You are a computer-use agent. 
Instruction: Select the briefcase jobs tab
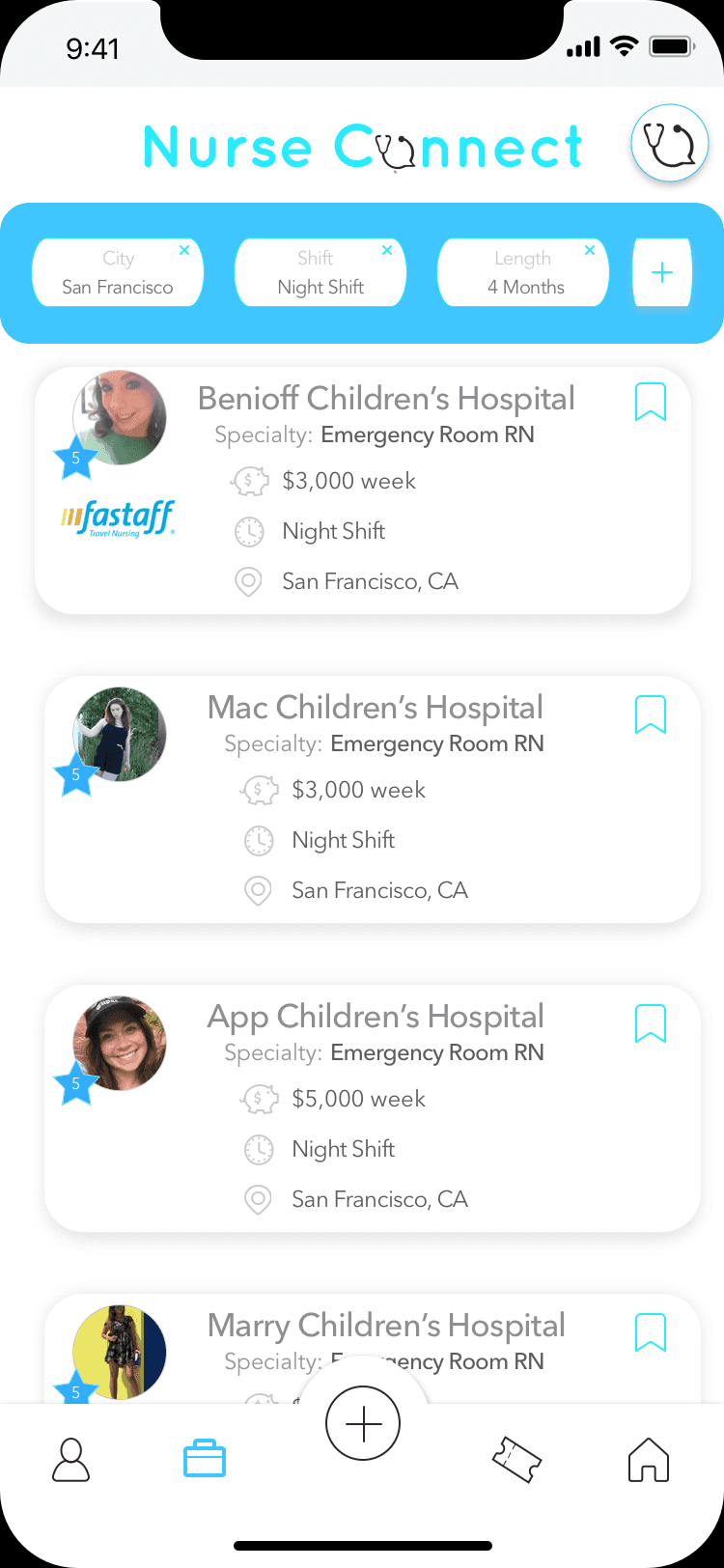pyautogui.click(x=205, y=1458)
